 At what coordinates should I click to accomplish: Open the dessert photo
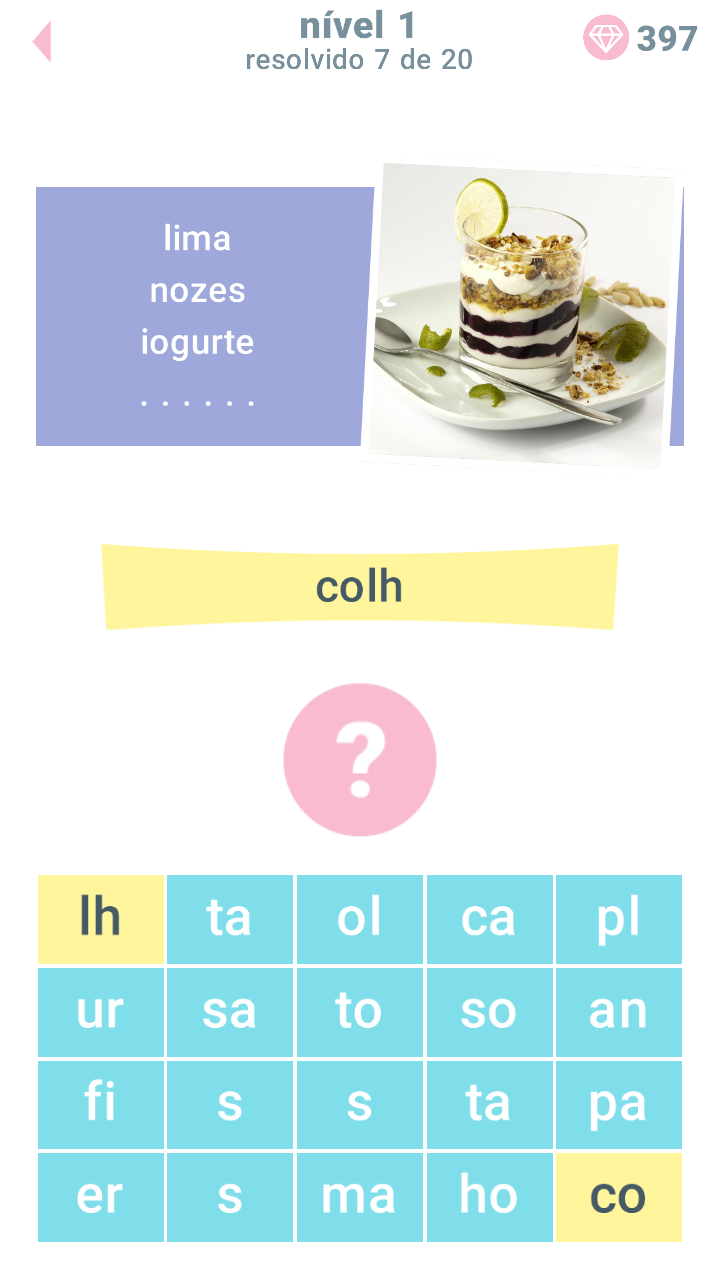520,315
